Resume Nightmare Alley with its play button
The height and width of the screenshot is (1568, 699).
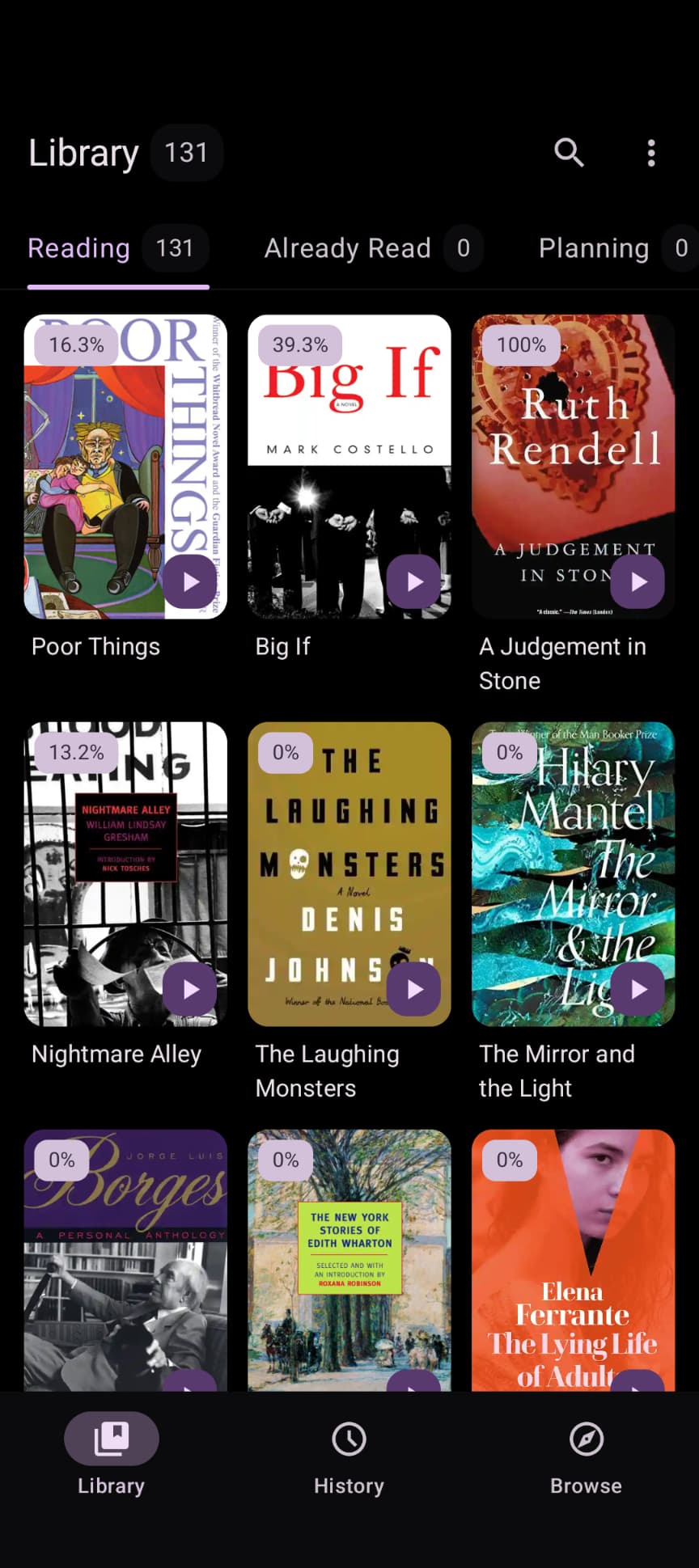pyautogui.click(x=190, y=989)
